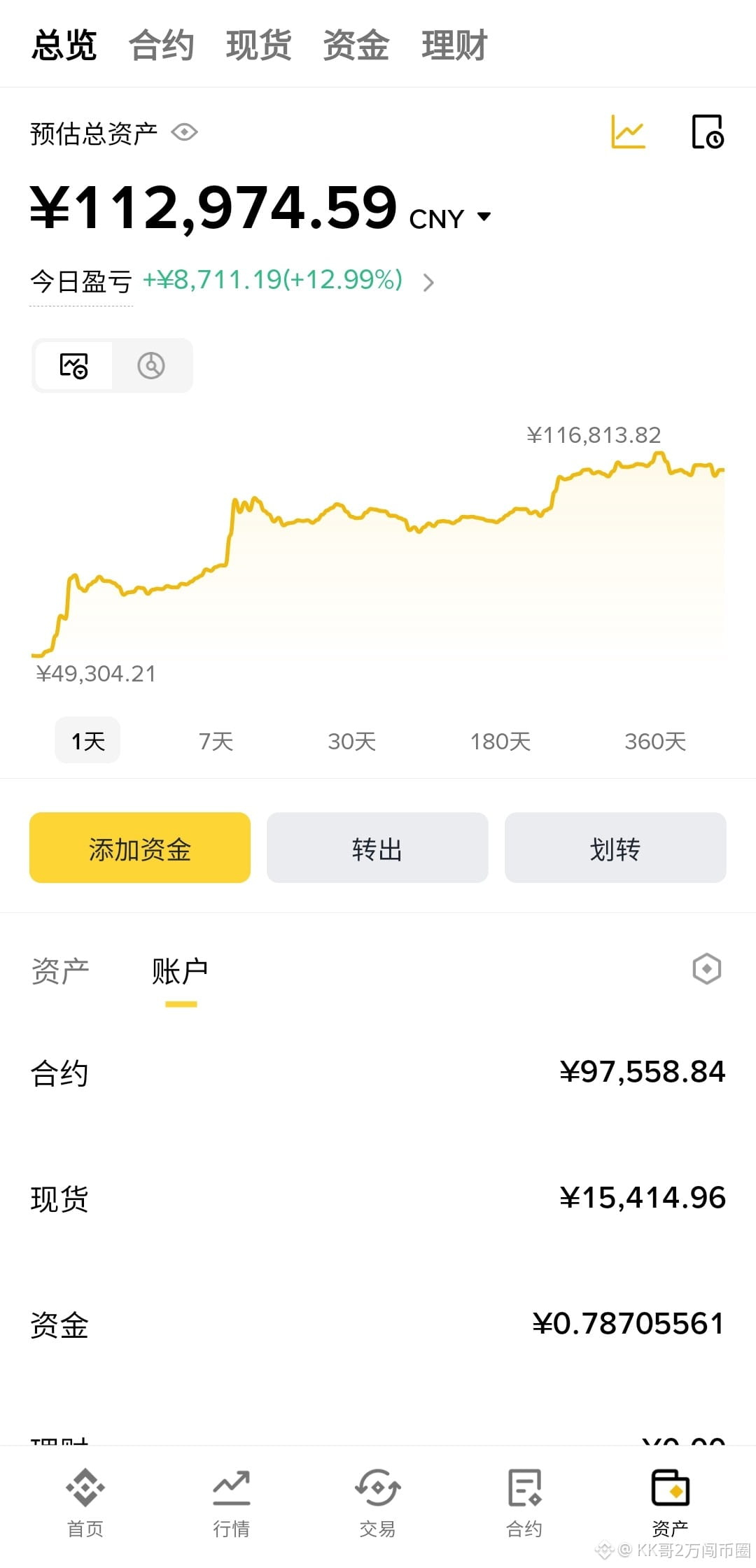Switch to the 资金 top tab
This screenshot has width=756, height=1568.
(x=356, y=45)
